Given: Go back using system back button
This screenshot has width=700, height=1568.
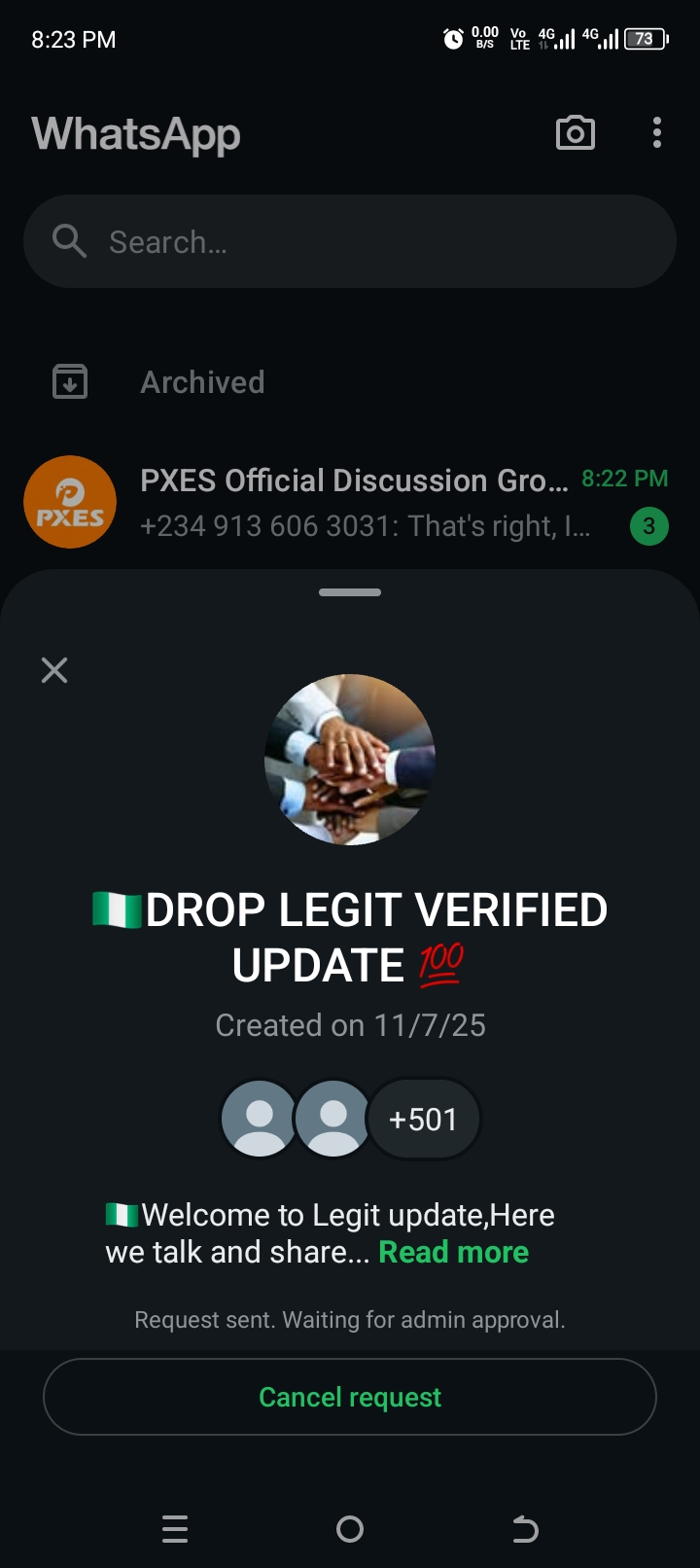Looking at the screenshot, I should point(525,1529).
